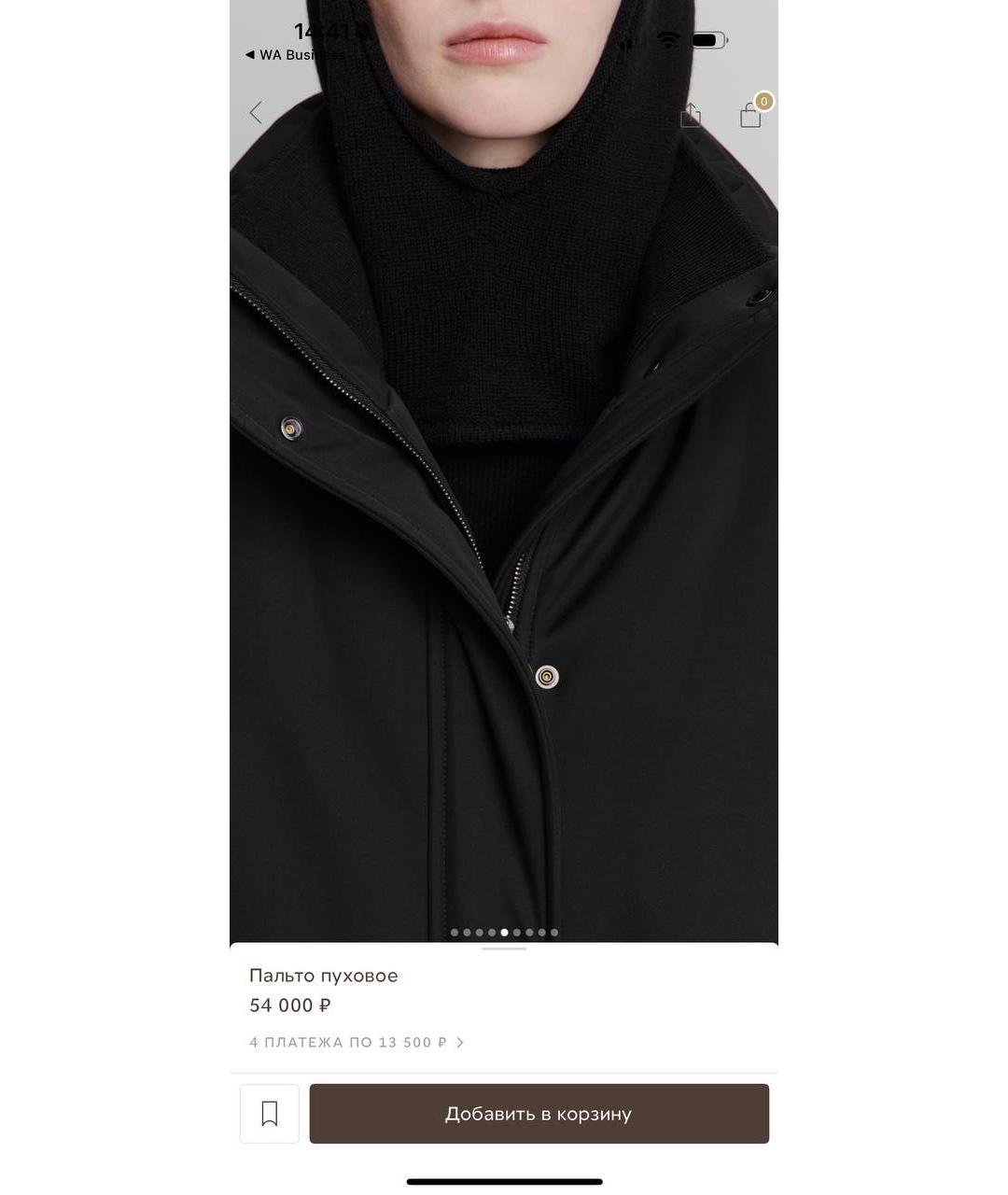1008x1195 pixels.
Task: Open the shopping bag
Action: (x=751, y=114)
